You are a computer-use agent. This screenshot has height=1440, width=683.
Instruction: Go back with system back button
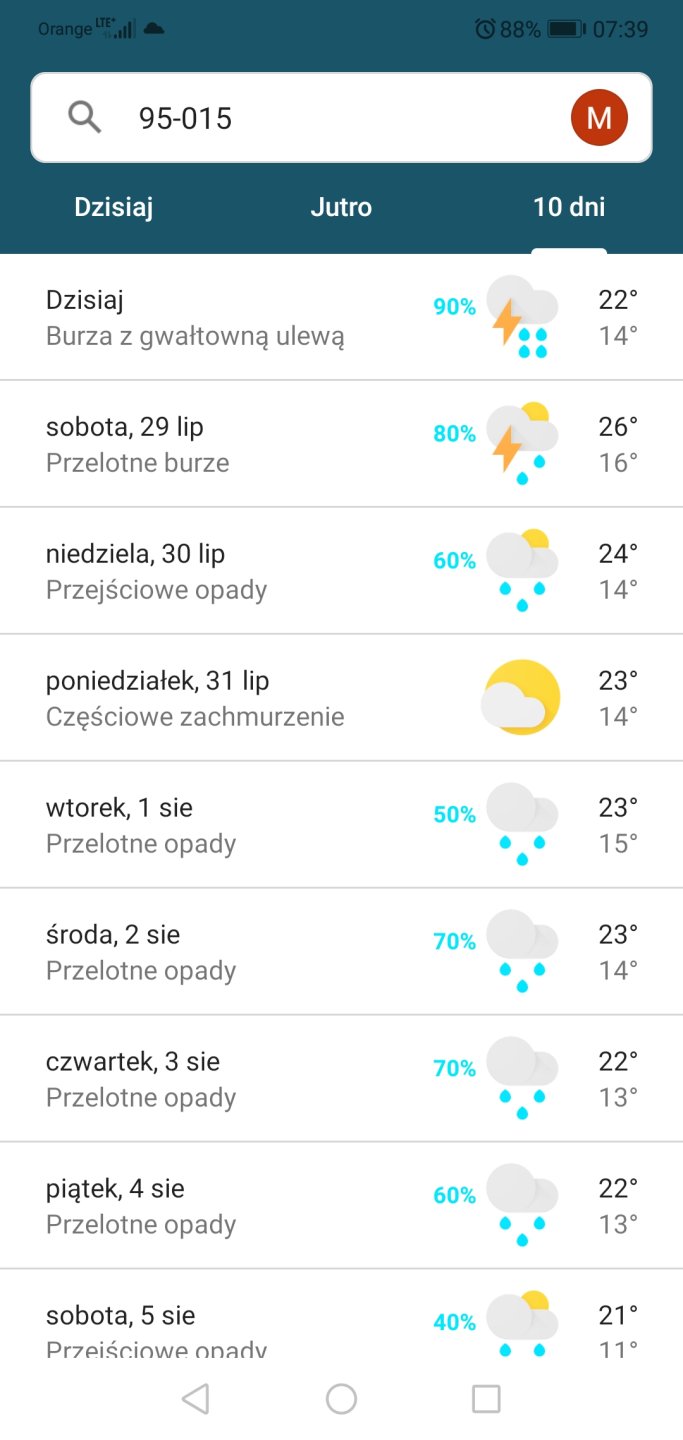point(196,1398)
